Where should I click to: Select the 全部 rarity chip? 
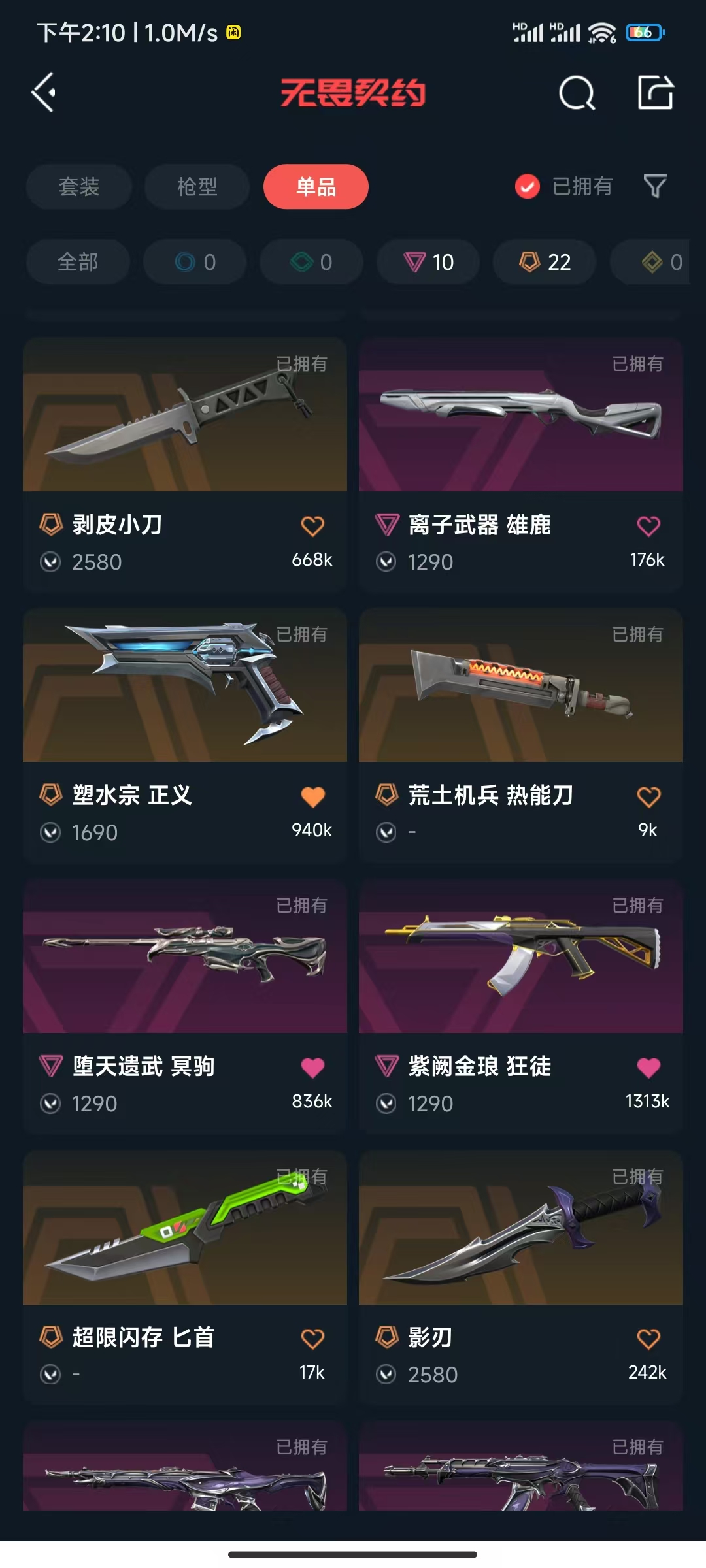[78, 262]
